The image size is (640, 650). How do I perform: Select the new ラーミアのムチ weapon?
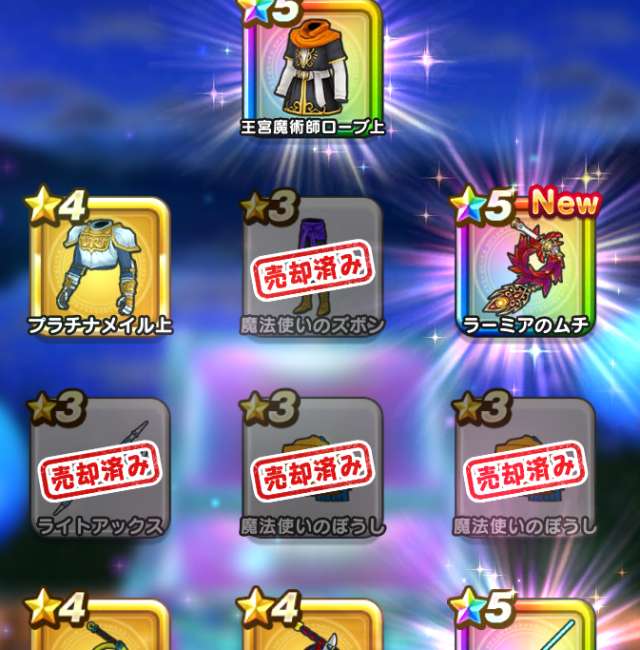pyautogui.click(x=526, y=268)
